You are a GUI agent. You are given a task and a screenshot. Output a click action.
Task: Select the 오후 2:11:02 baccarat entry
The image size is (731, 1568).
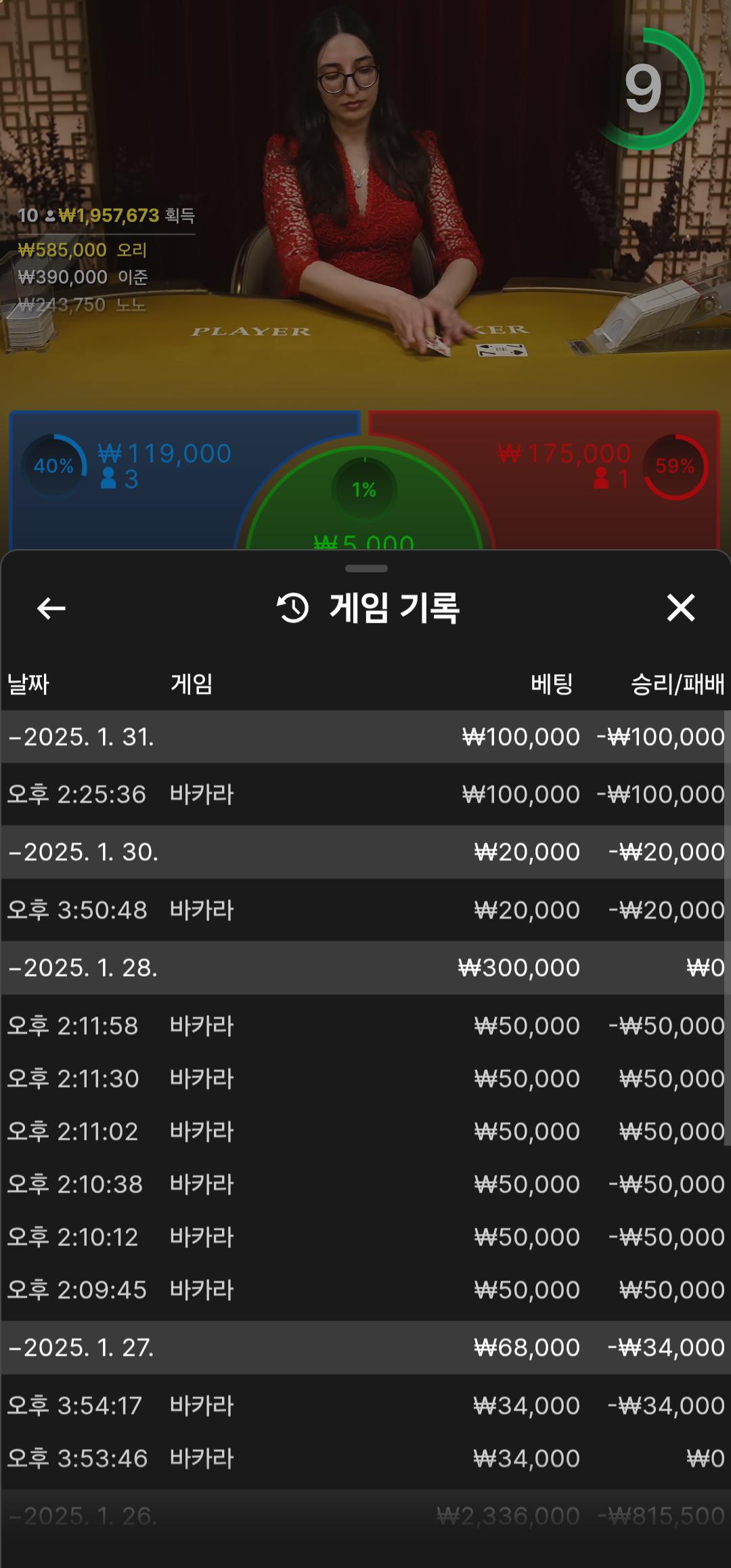click(x=365, y=1131)
